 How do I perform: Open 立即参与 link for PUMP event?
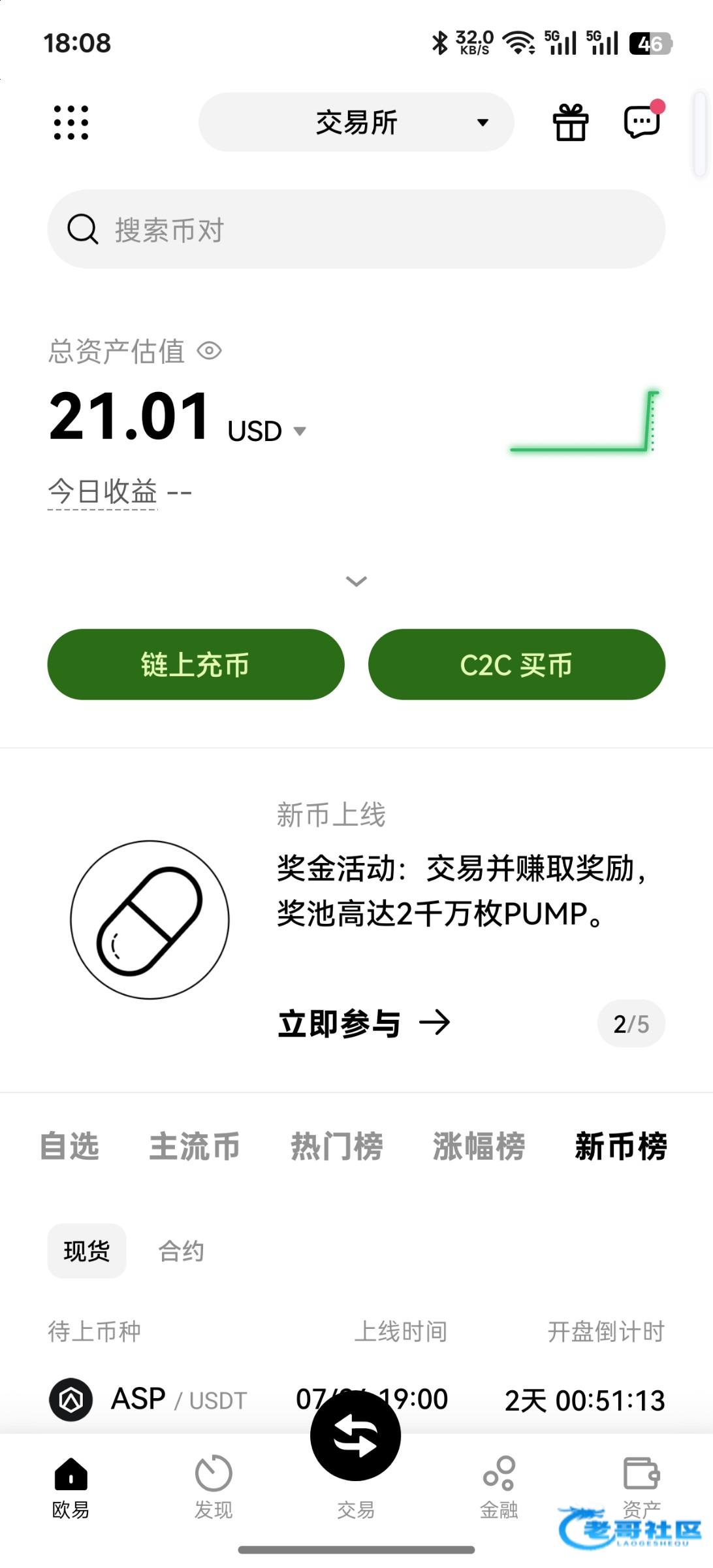[364, 1023]
